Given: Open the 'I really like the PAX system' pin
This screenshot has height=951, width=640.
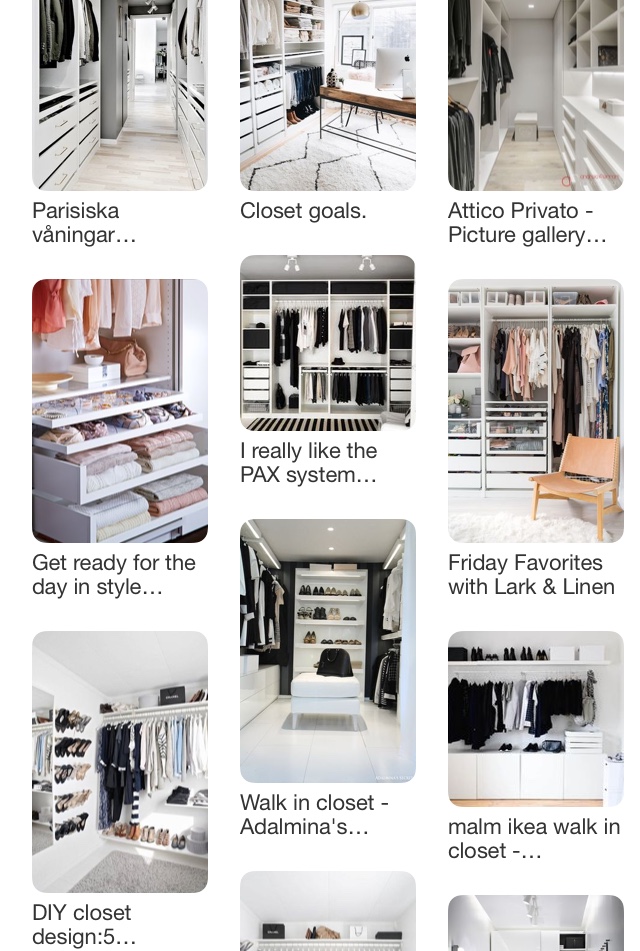Looking at the screenshot, I should [327, 343].
